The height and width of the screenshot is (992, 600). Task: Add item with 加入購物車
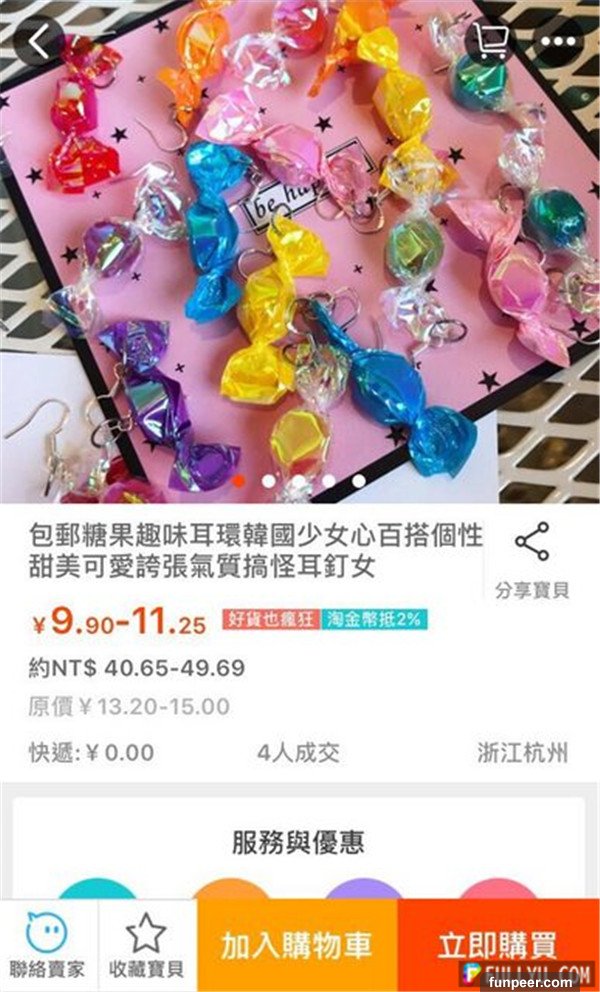(x=297, y=945)
